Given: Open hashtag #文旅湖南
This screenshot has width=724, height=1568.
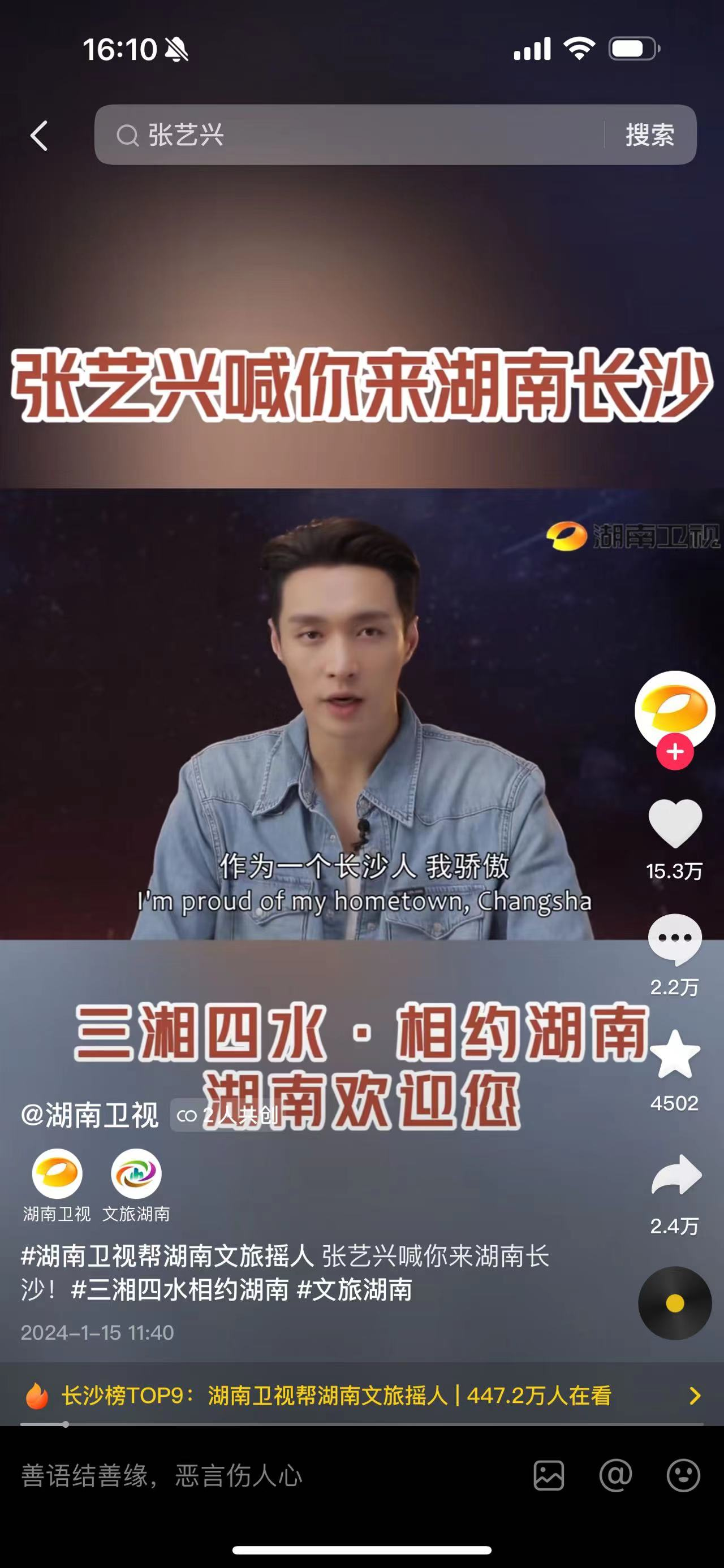Looking at the screenshot, I should click(x=355, y=1289).
